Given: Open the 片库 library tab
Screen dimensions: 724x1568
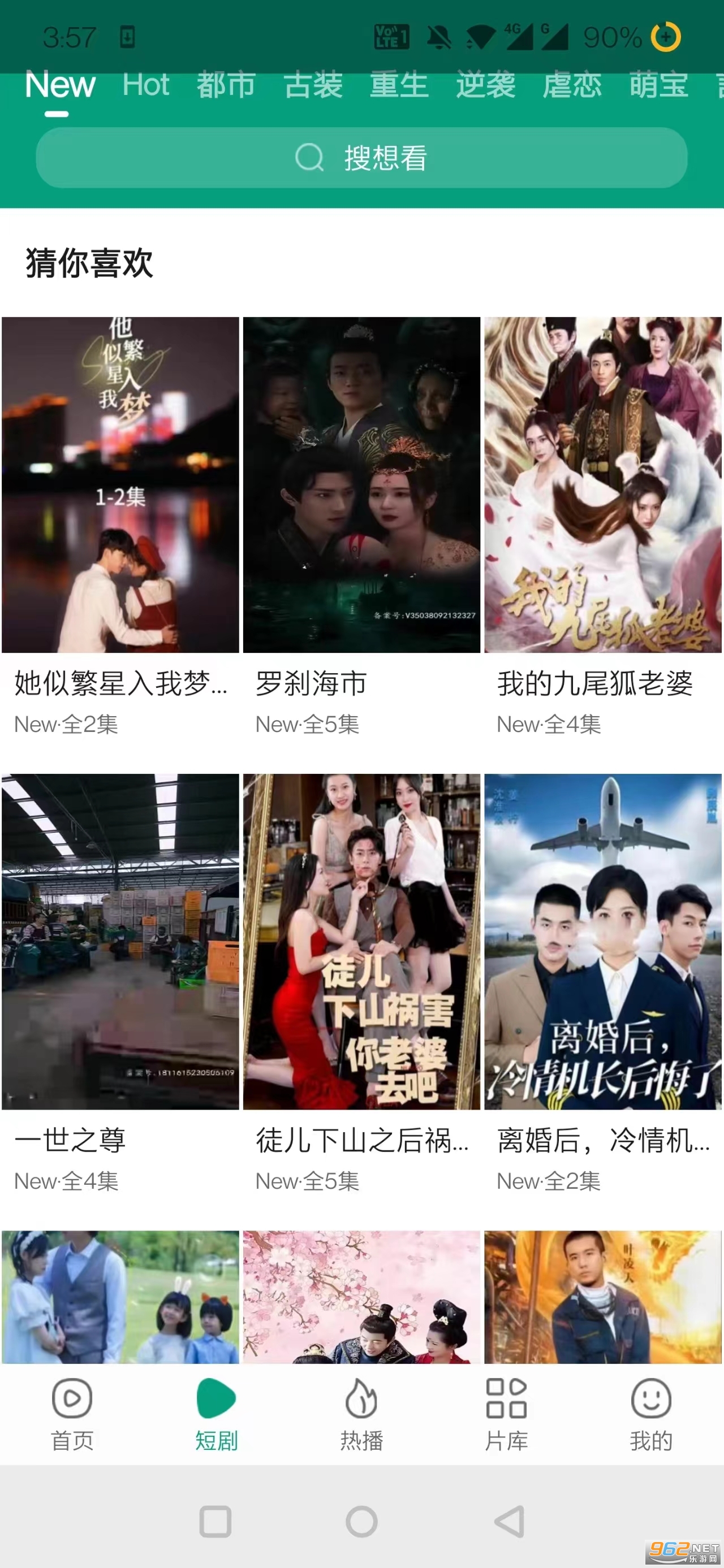Looking at the screenshot, I should pyautogui.click(x=506, y=1413).
